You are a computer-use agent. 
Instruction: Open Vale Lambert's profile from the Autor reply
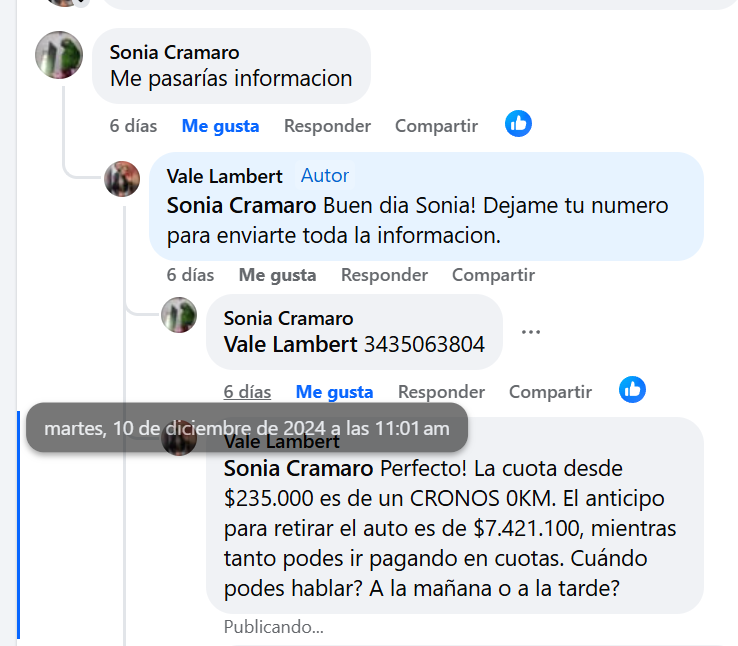pyautogui.click(x=225, y=176)
